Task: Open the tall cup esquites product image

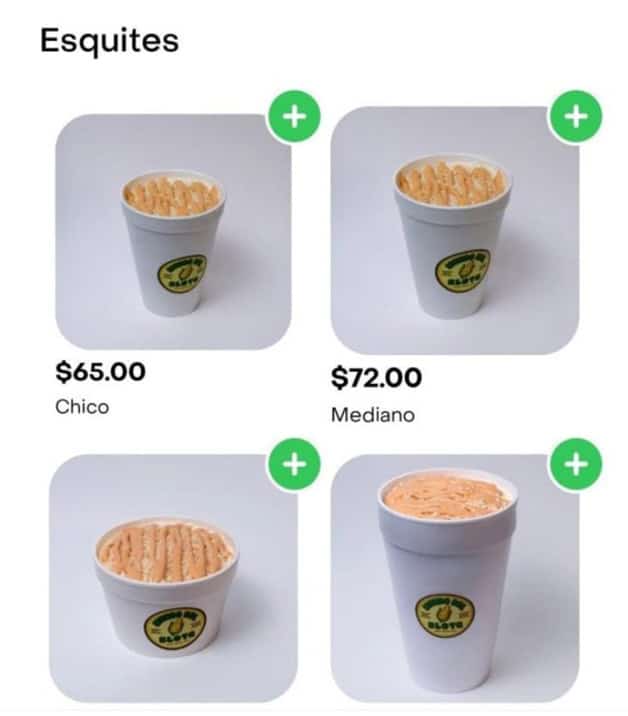Action: coord(453,585)
